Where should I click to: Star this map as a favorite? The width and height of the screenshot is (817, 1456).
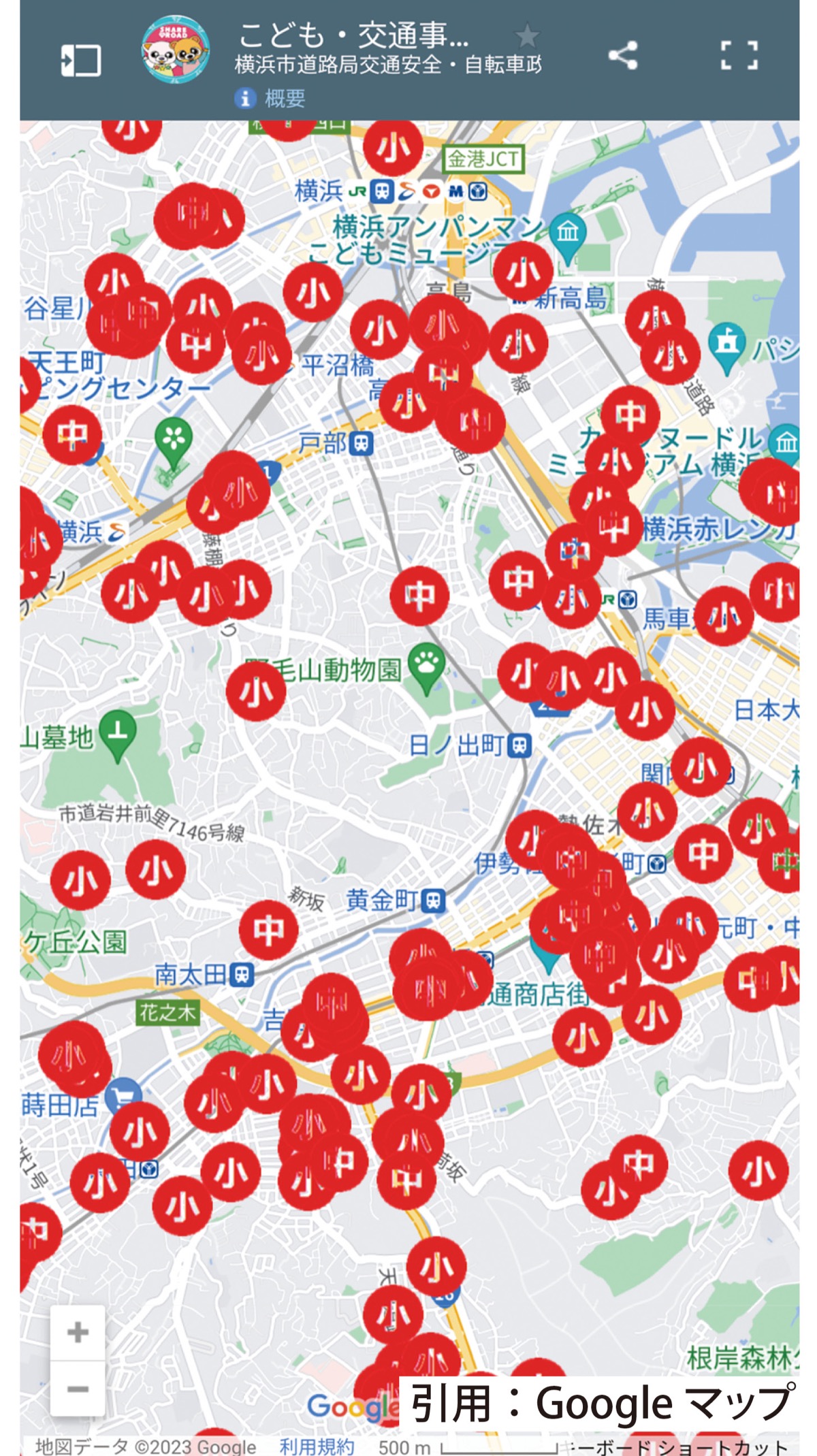tap(526, 36)
